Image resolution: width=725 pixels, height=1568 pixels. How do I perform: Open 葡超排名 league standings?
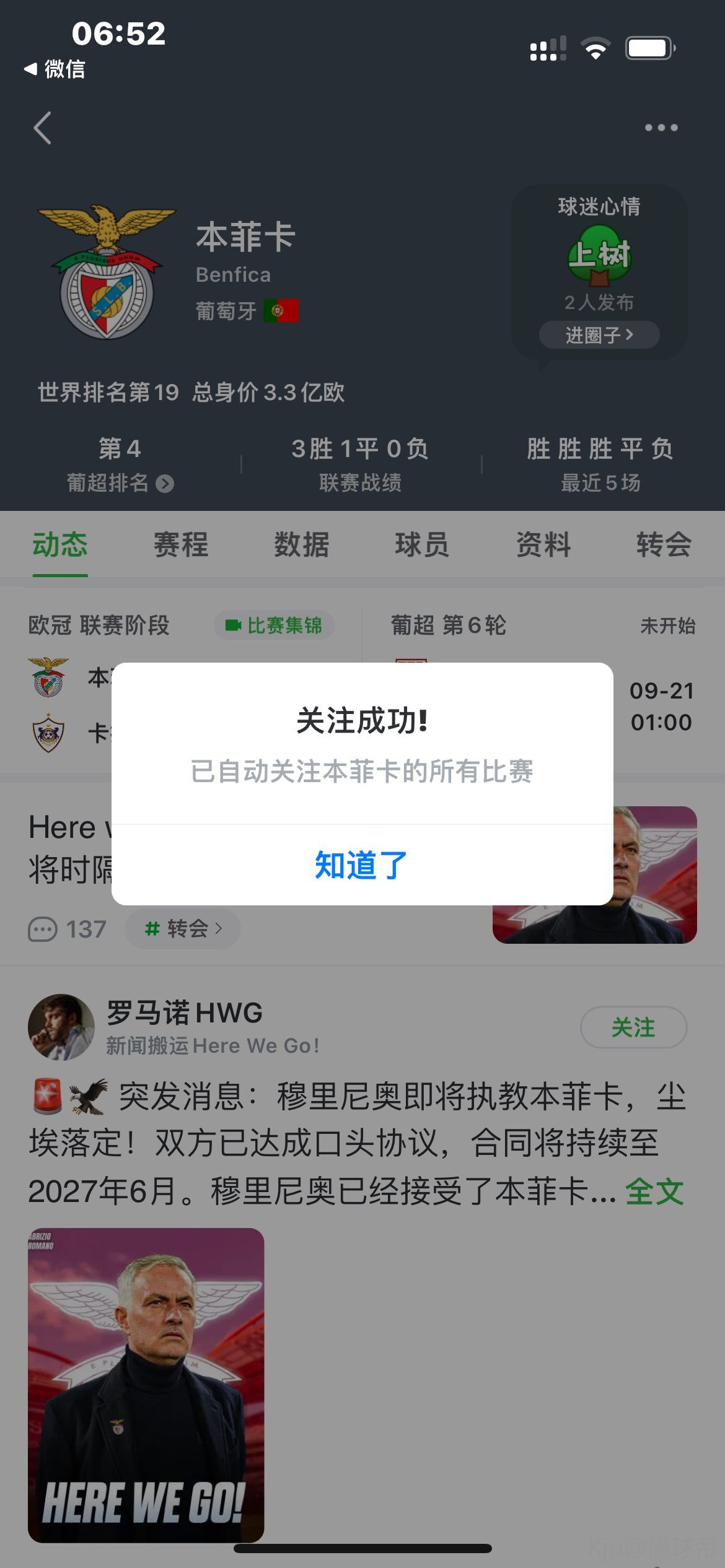(x=120, y=482)
